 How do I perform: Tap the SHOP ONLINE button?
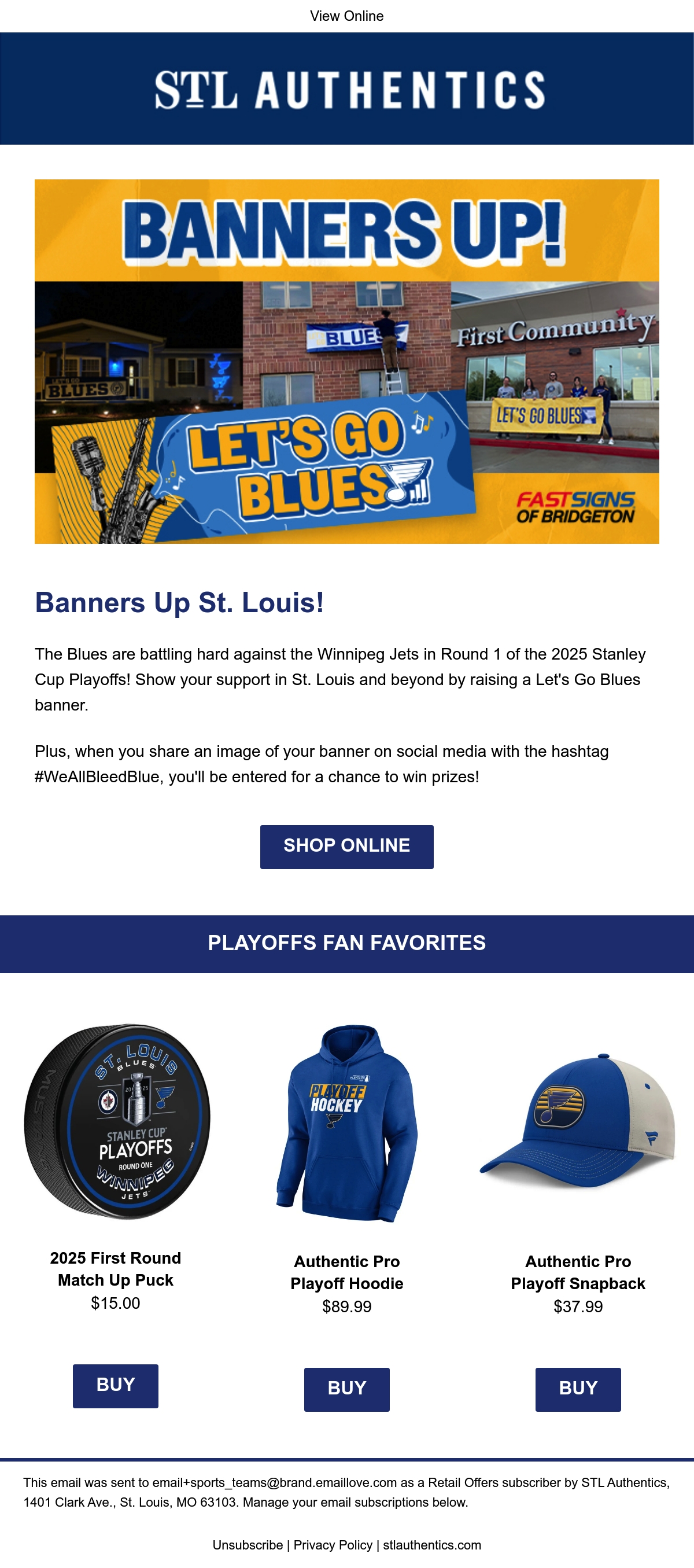(x=346, y=846)
